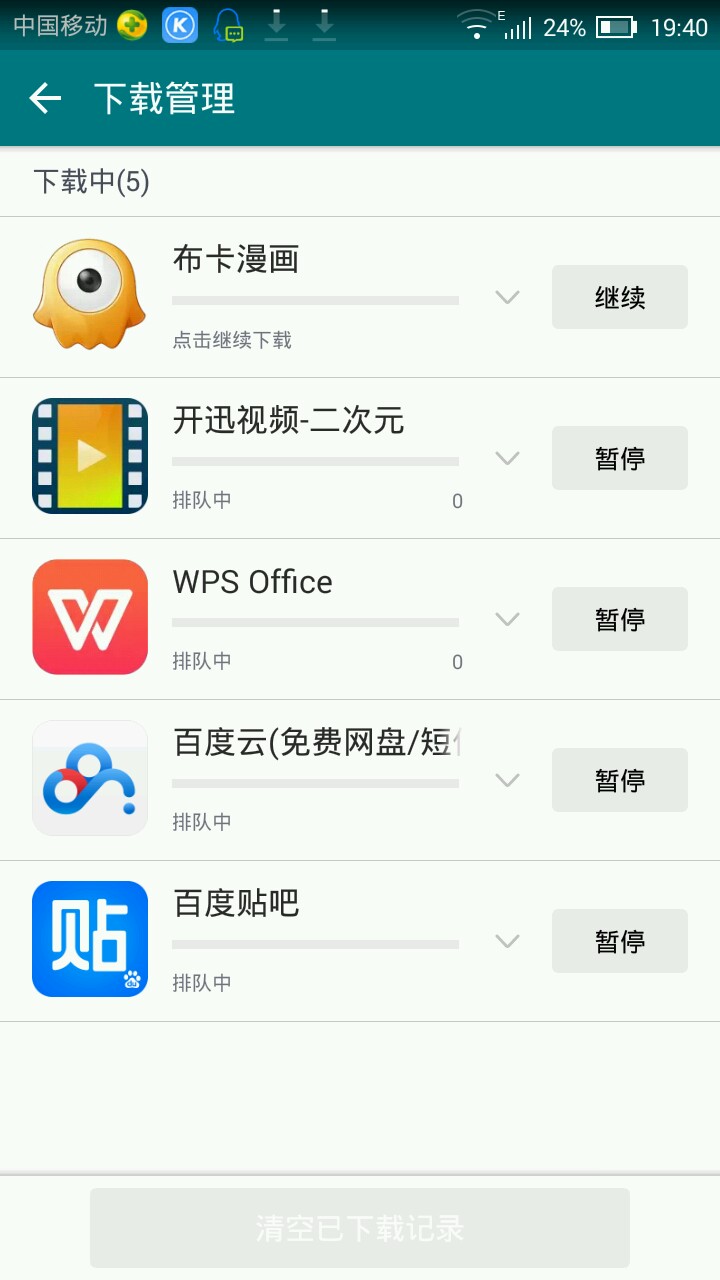720x1280 pixels.
Task: Expand options chevron for WPS Office
Action: click(x=508, y=619)
